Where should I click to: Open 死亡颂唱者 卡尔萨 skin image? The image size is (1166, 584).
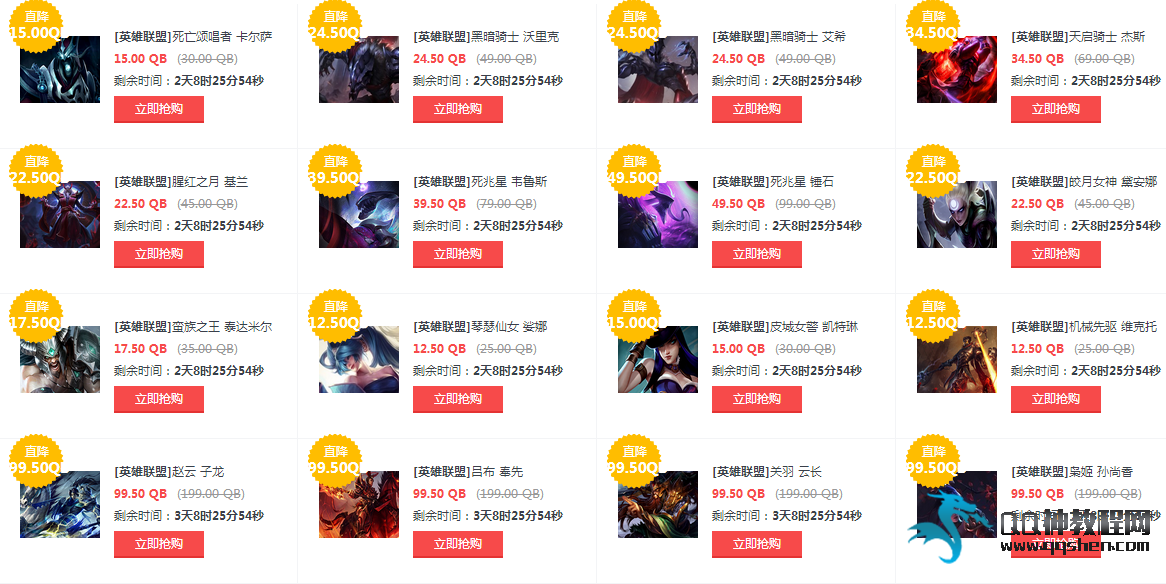(60, 70)
